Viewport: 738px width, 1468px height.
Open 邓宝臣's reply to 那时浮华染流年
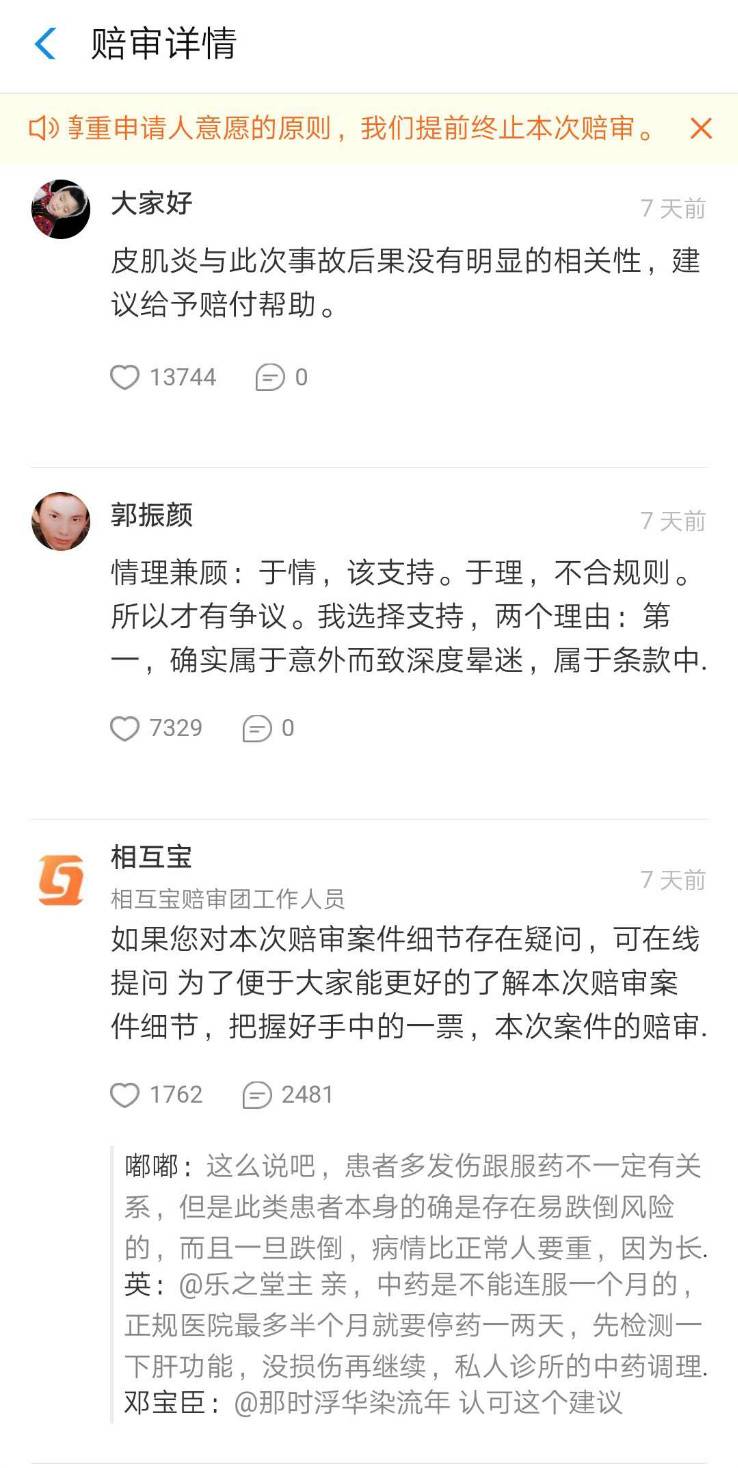tap(375, 1402)
